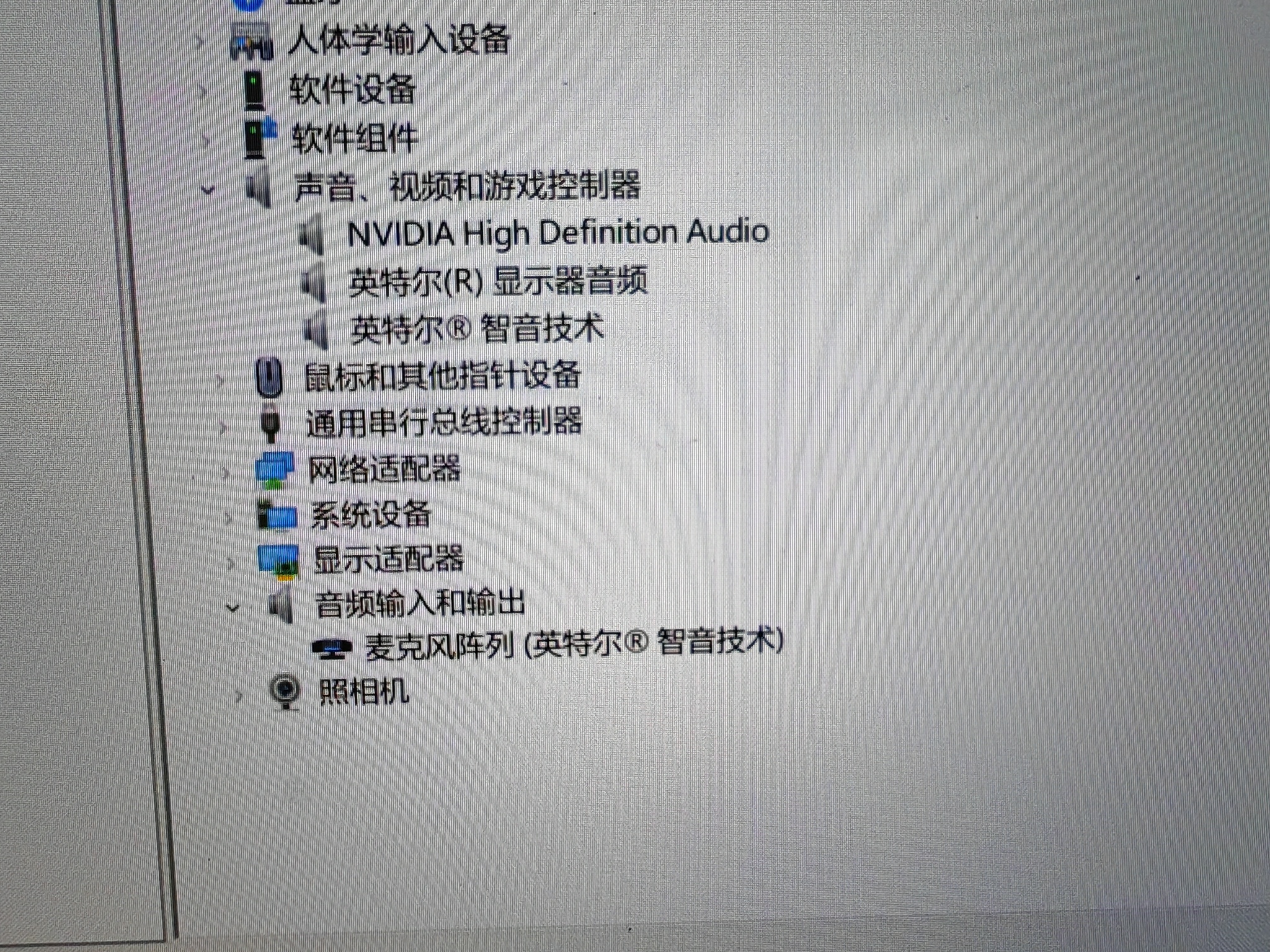Image resolution: width=1270 pixels, height=952 pixels.
Task: Select NVIDIA High Definition Audio device
Action: click(x=557, y=233)
